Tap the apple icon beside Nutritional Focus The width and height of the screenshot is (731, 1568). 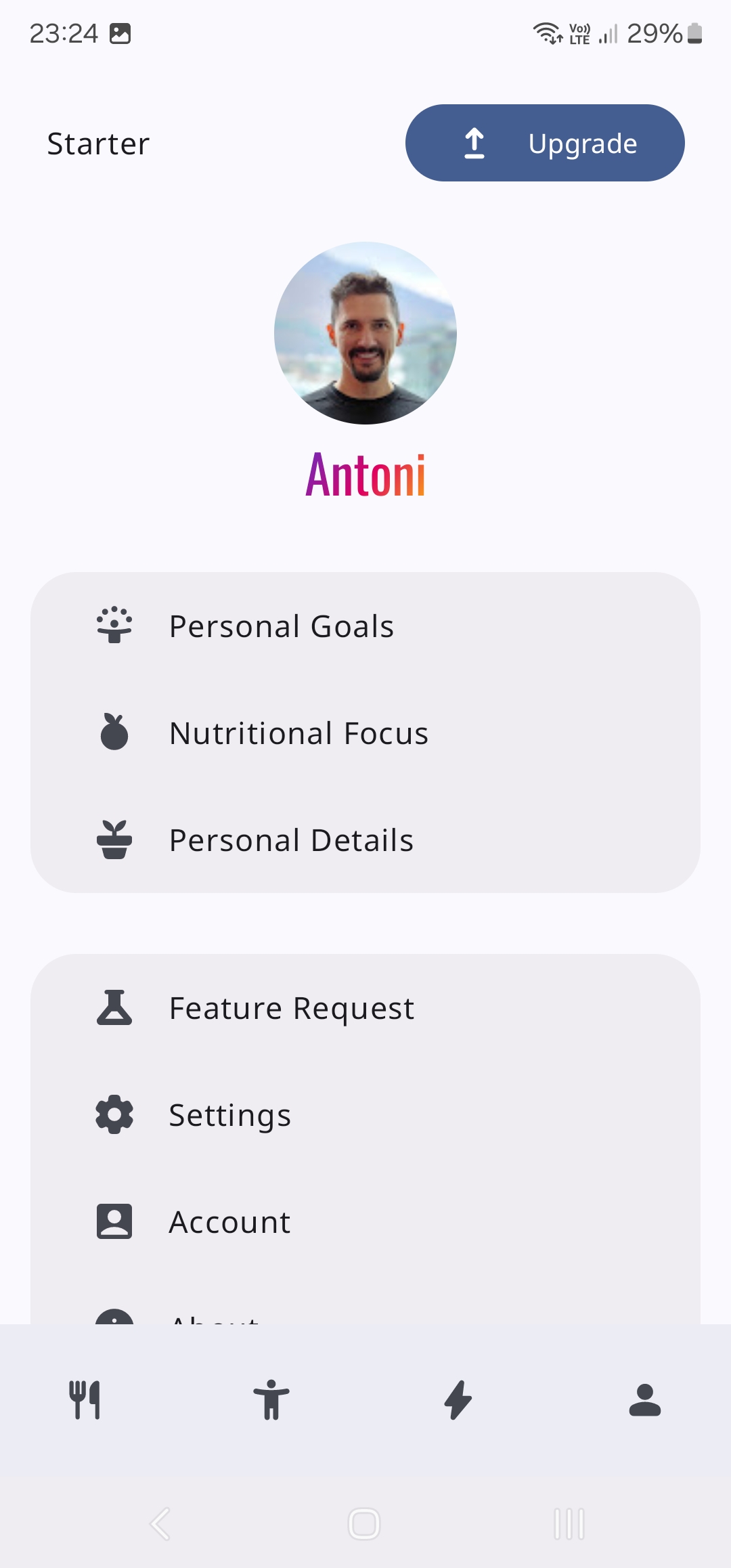[114, 732]
